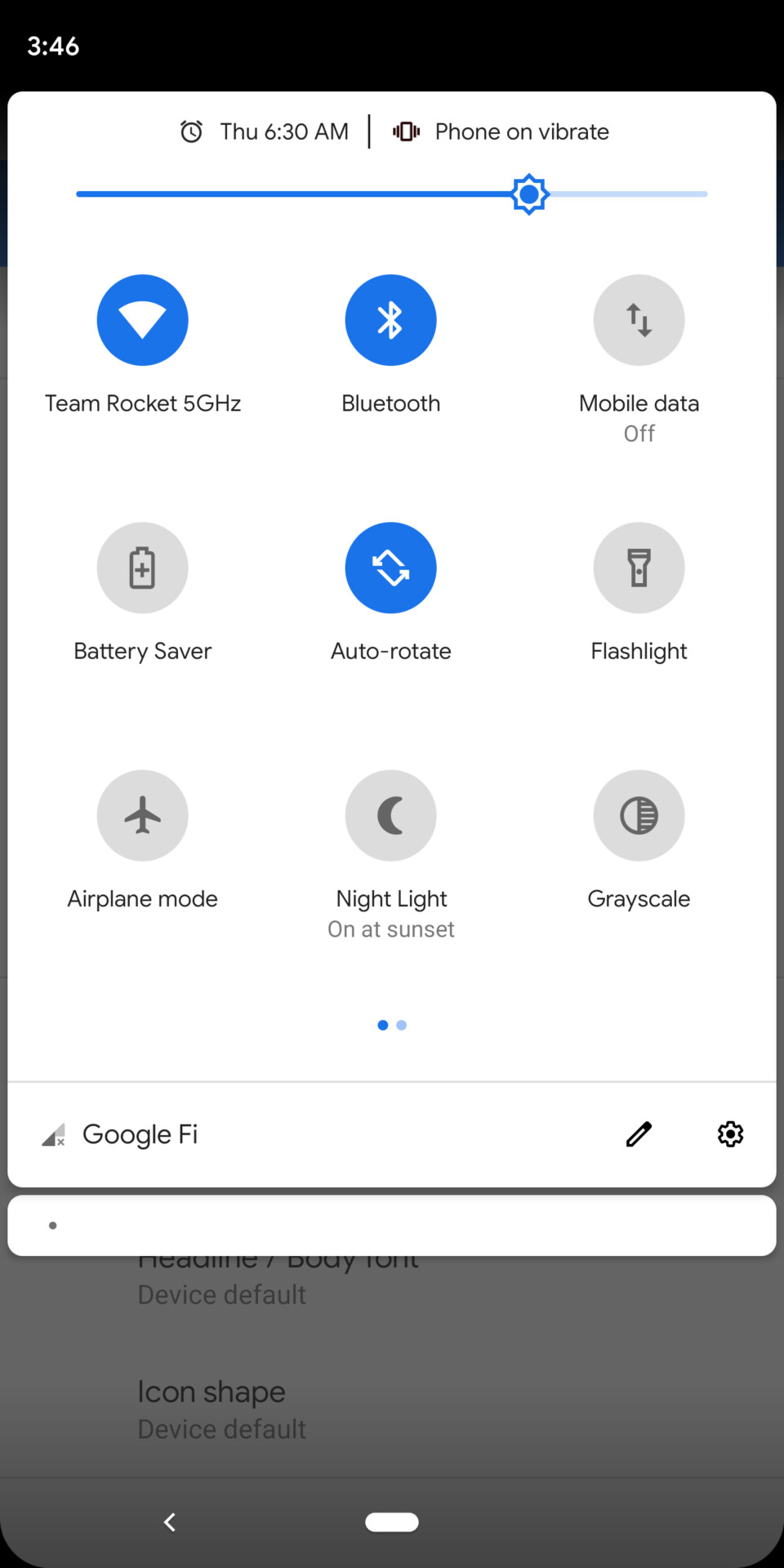Switch to the second quick settings page
This screenshot has height=1568, width=784.
coord(401,1025)
